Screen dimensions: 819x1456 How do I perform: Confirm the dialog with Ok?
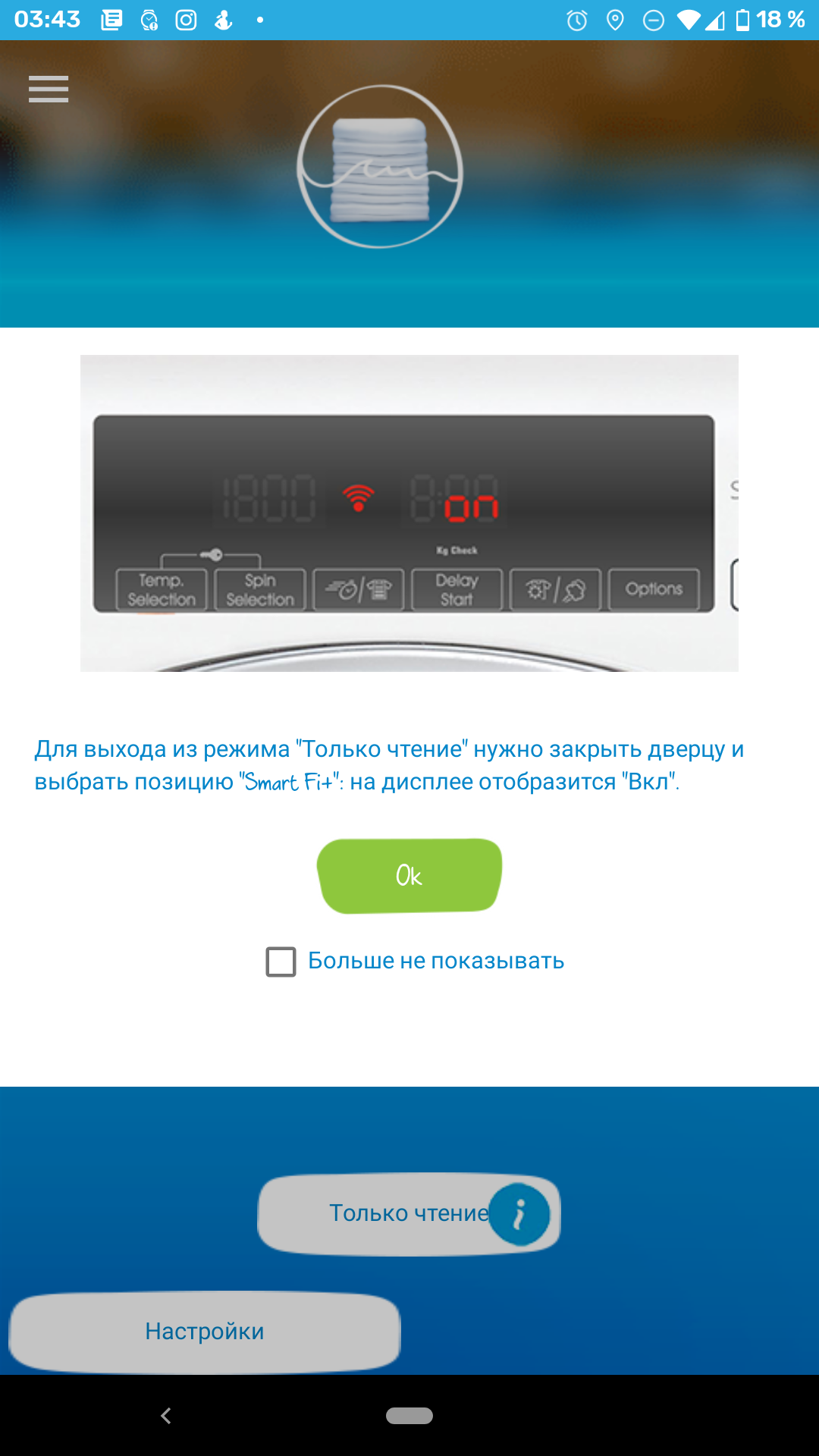(409, 876)
